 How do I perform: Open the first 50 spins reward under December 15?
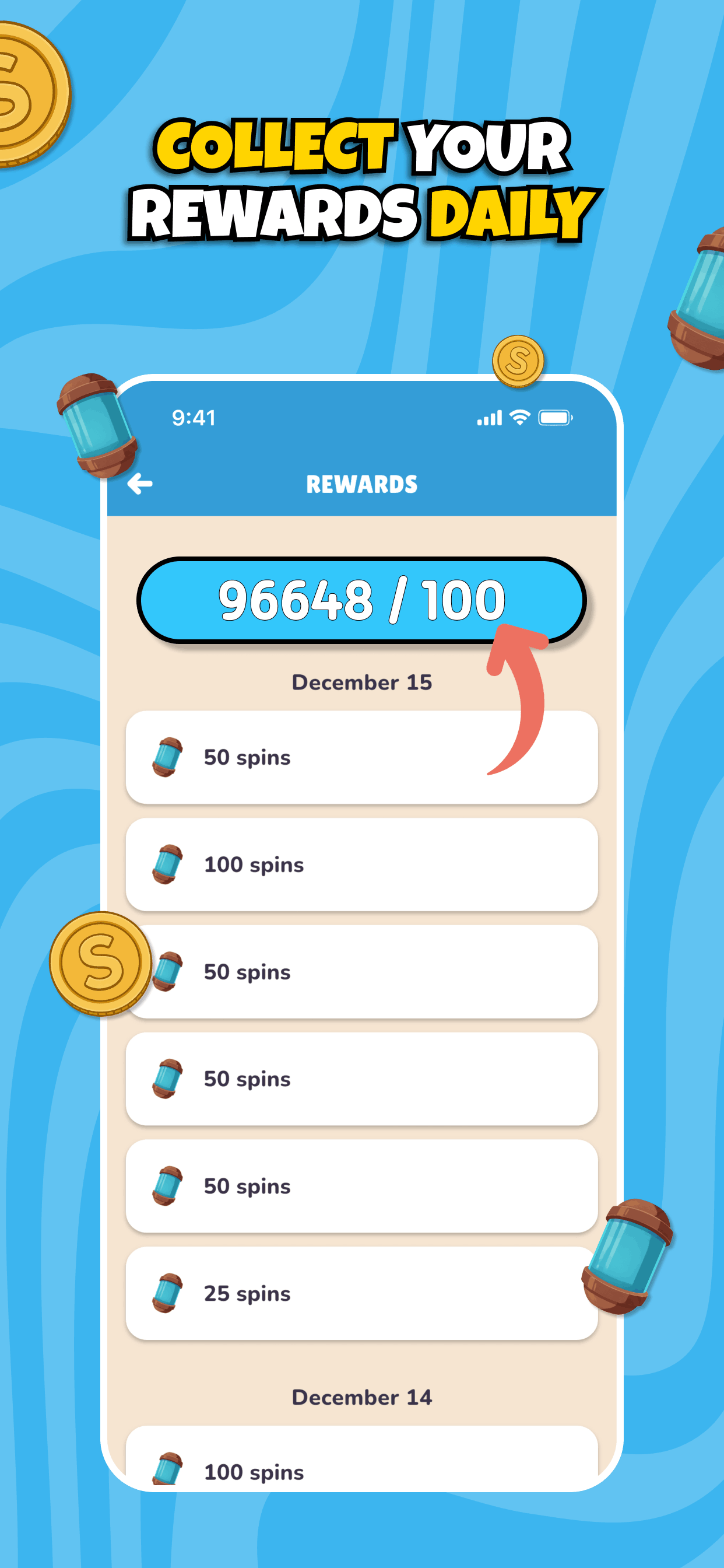pos(362,757)
